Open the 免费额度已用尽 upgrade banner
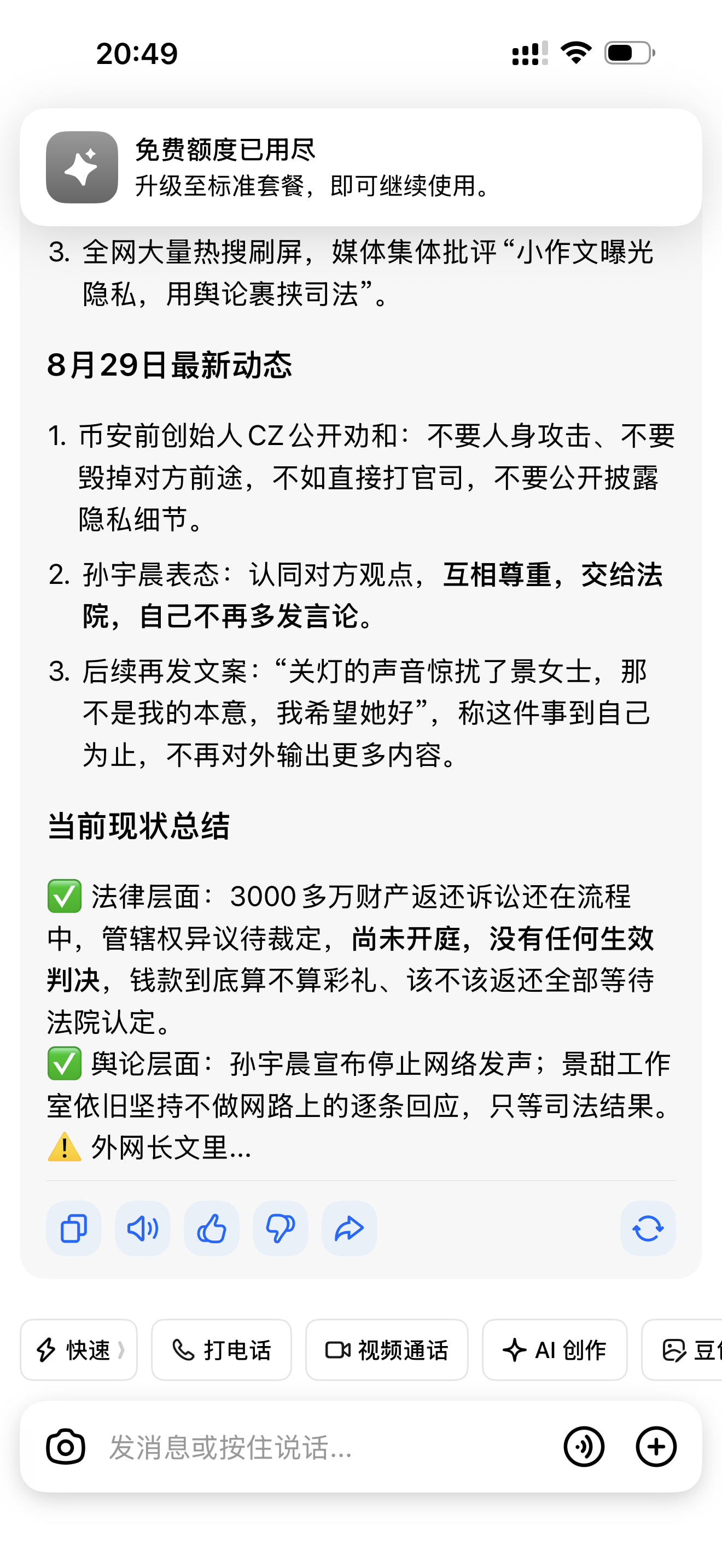This screenshot has width=722, height=1568. 361,167
